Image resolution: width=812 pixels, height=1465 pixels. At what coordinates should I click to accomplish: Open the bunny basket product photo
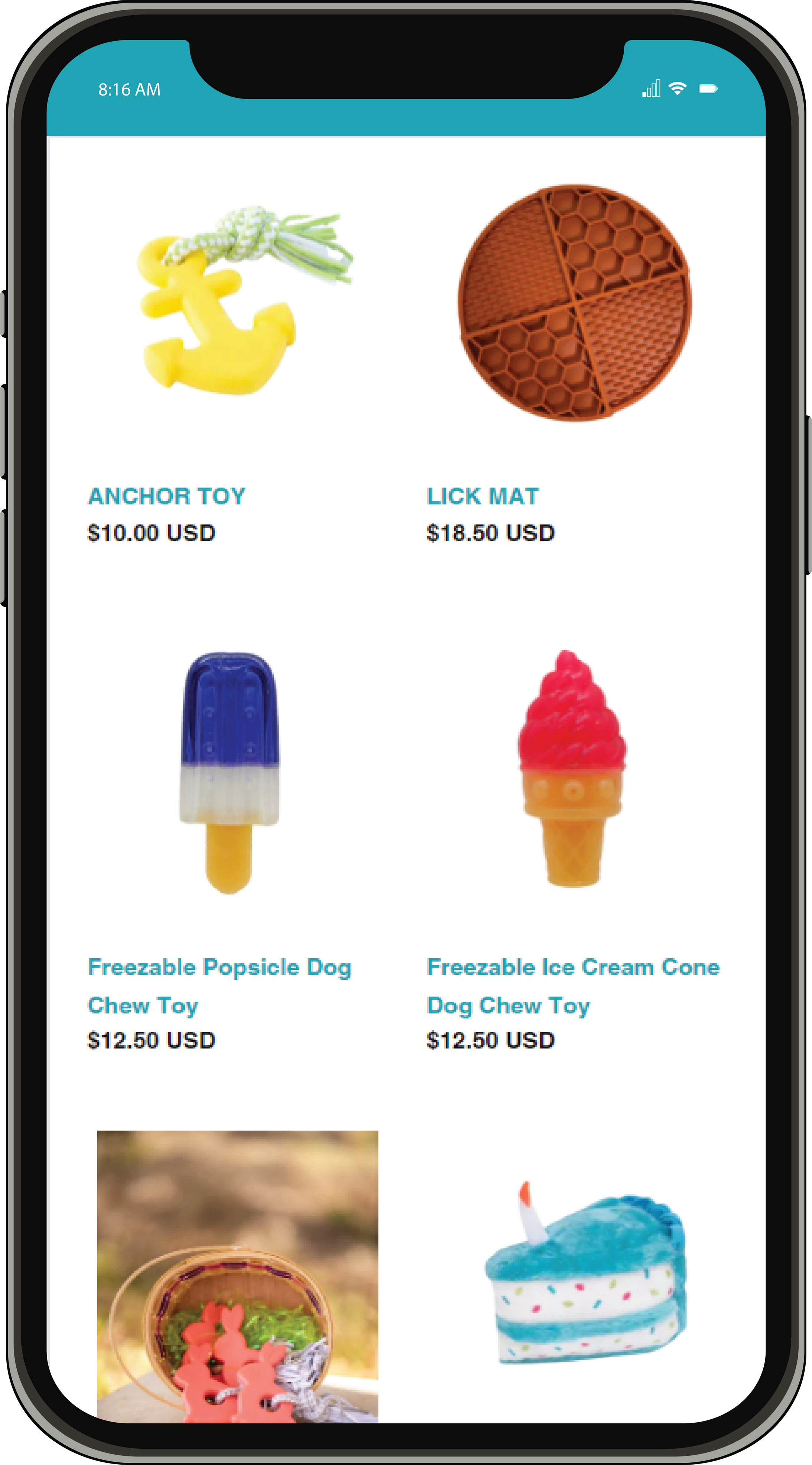pyautogui.click(x=237, y=1277)
